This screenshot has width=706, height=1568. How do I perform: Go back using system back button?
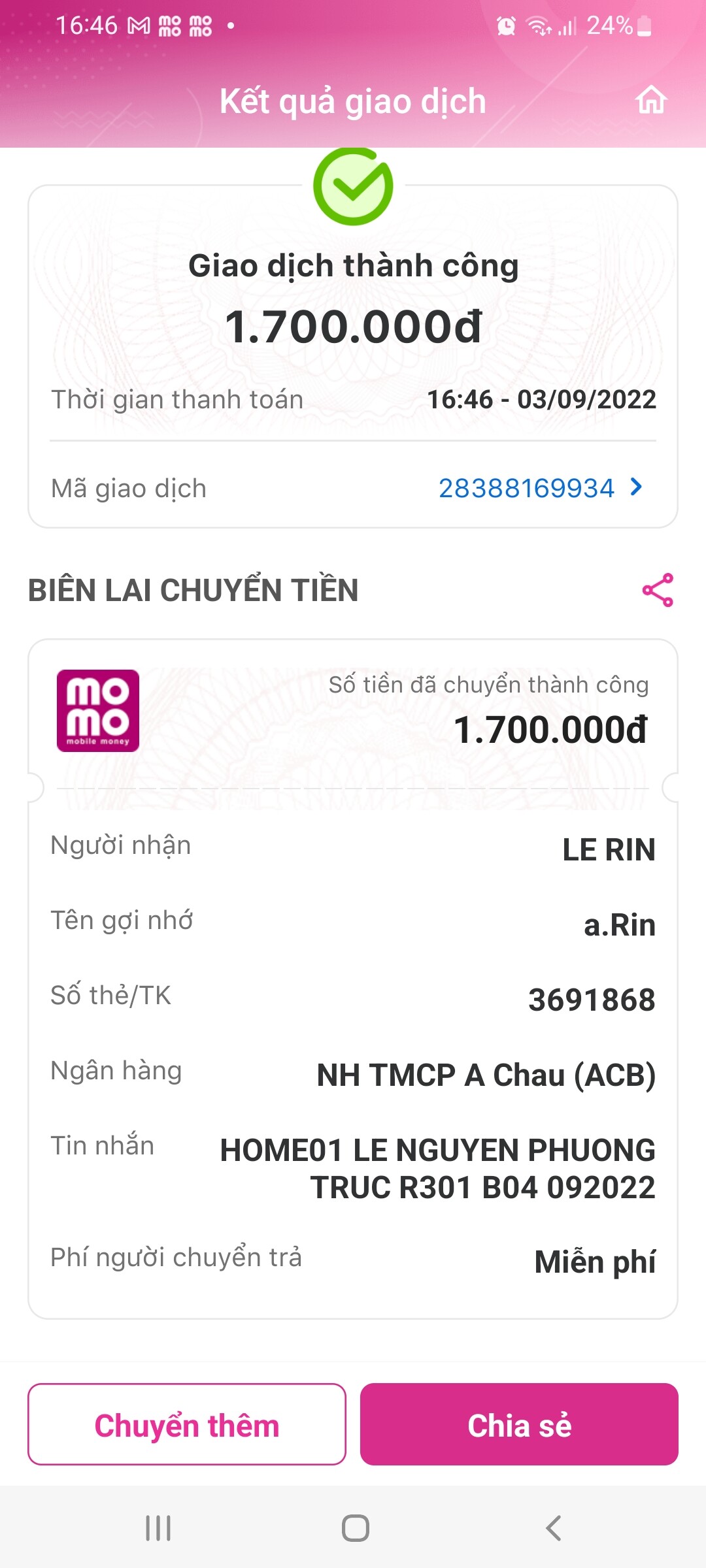click(553, 1528)
